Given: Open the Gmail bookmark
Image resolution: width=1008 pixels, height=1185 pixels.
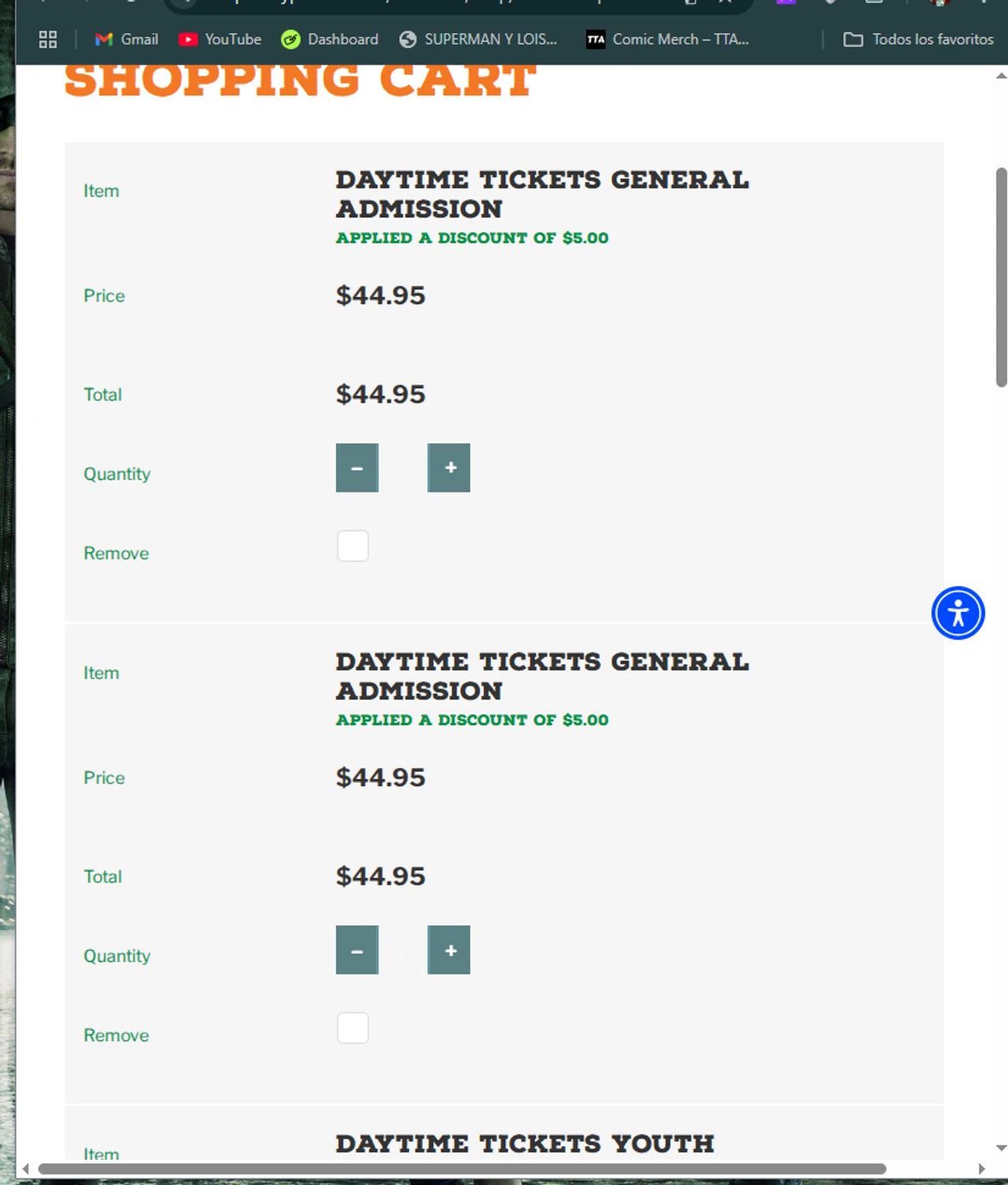Looking at the screenshot, I should (x=127, y=39).
